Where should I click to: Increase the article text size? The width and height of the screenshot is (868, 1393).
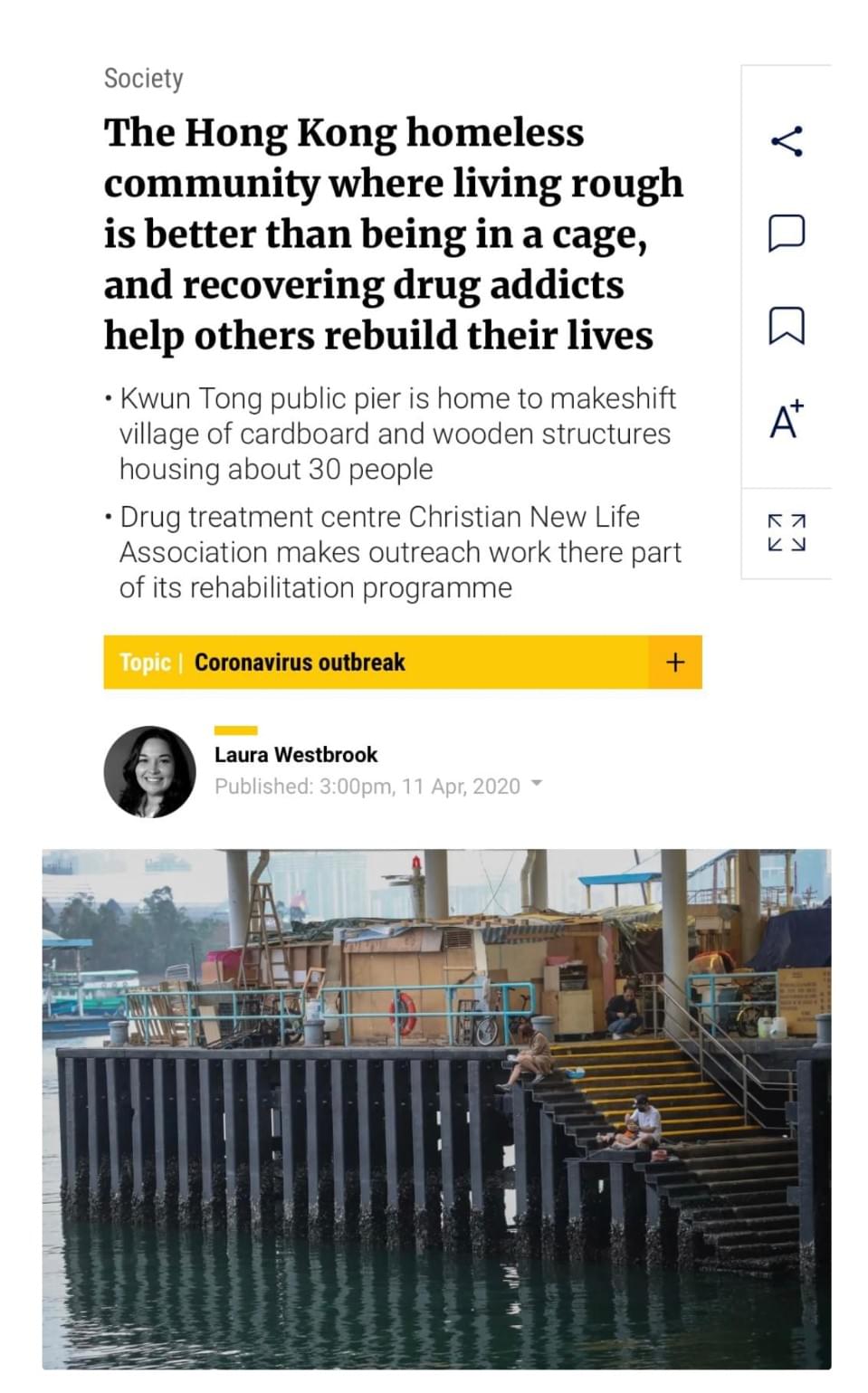786,419
